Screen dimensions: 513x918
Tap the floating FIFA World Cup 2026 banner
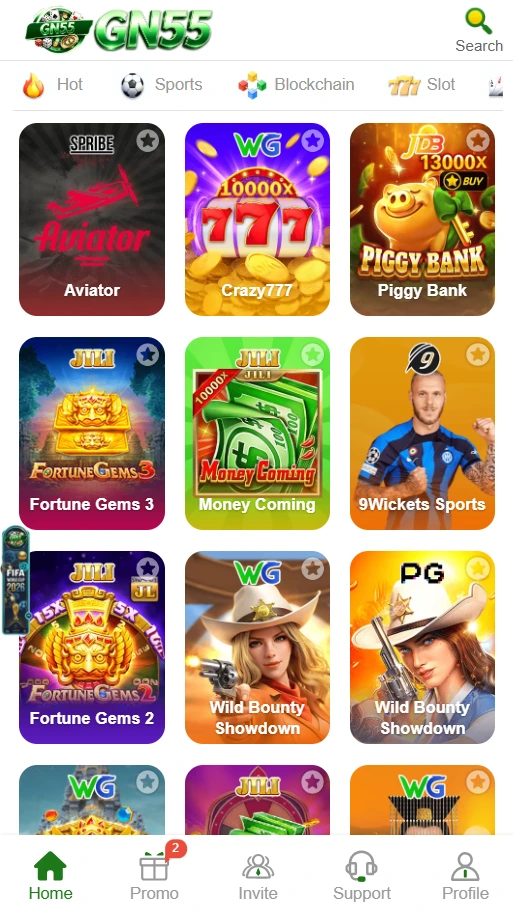15,580
